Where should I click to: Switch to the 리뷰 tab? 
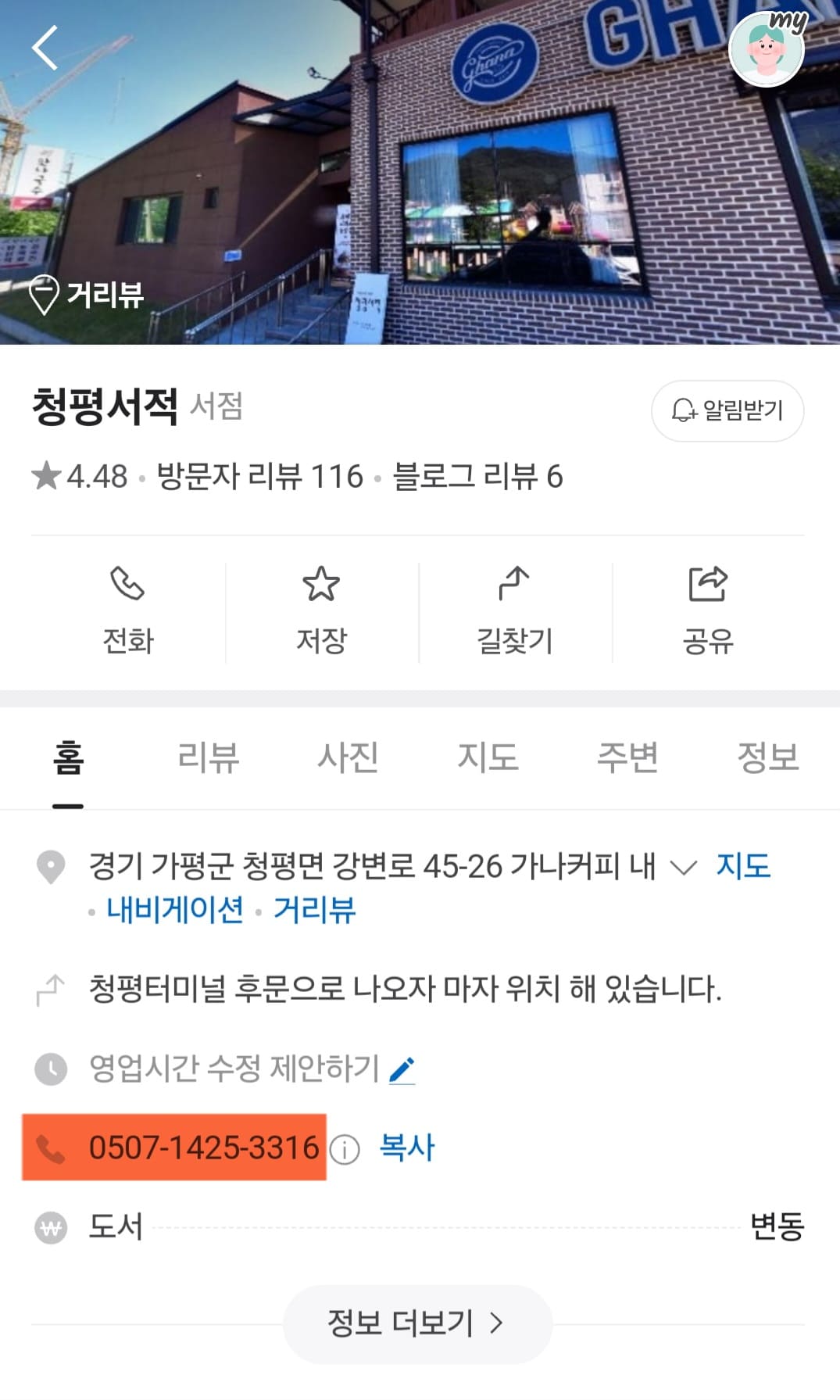206,757
